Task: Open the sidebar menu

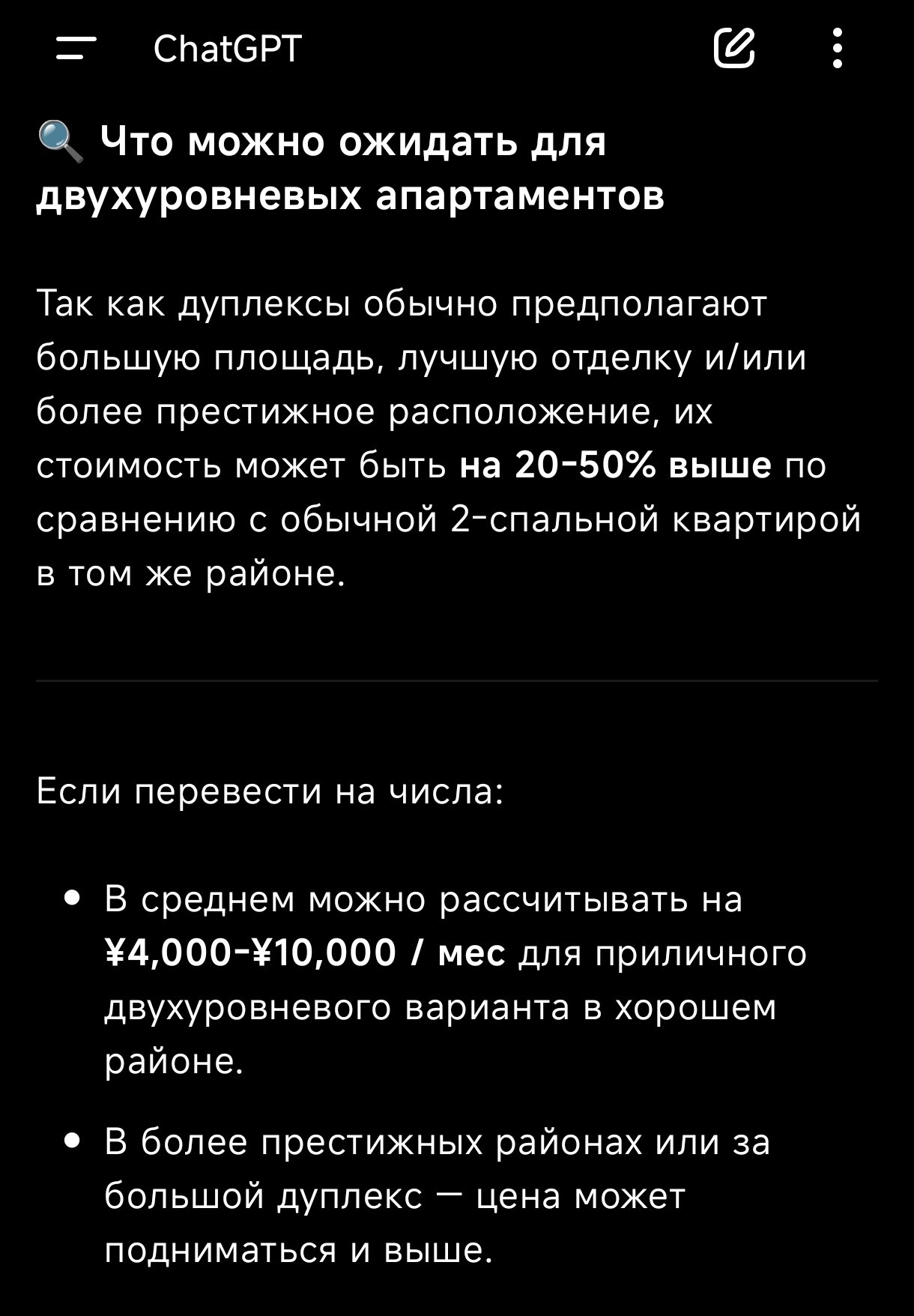Action: point(76,49)
